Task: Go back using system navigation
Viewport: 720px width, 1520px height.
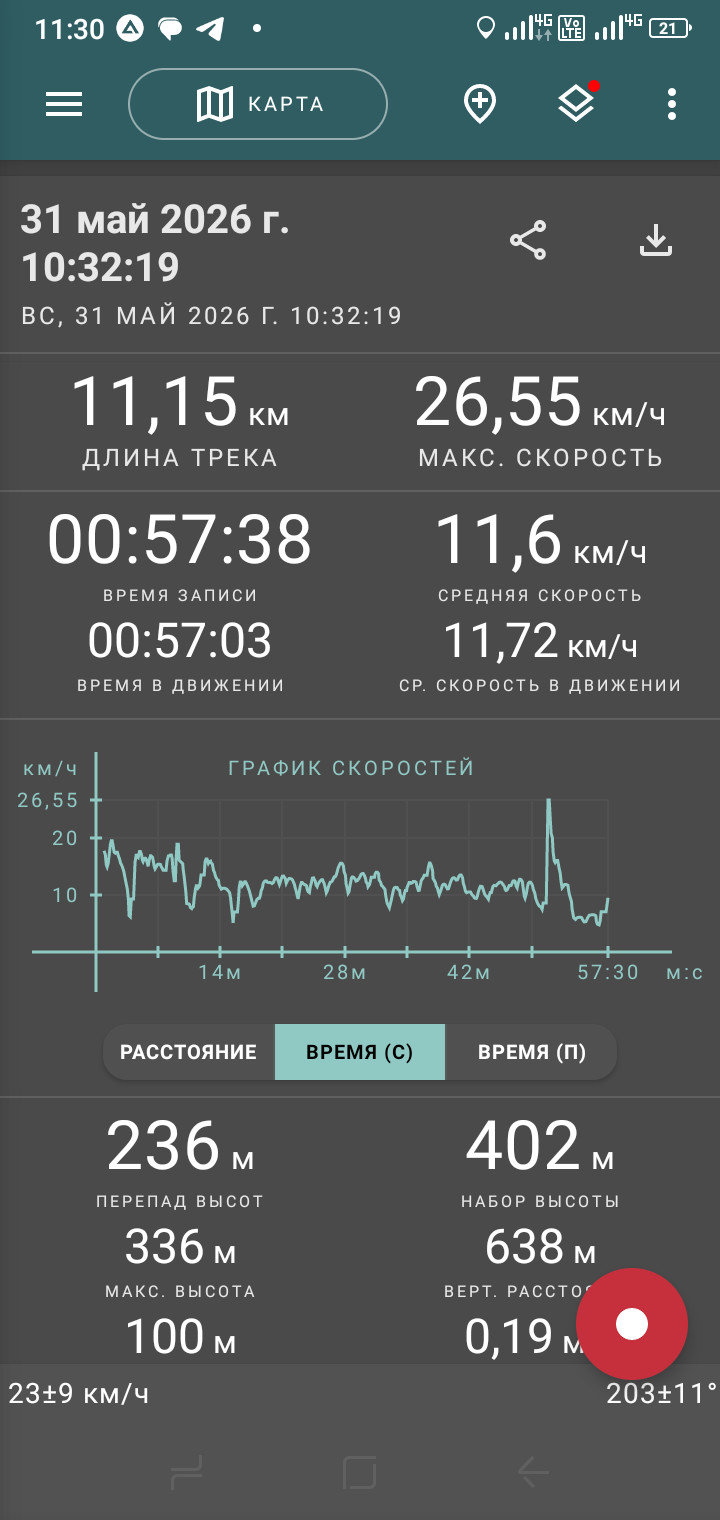Action: coord(533,1471)
